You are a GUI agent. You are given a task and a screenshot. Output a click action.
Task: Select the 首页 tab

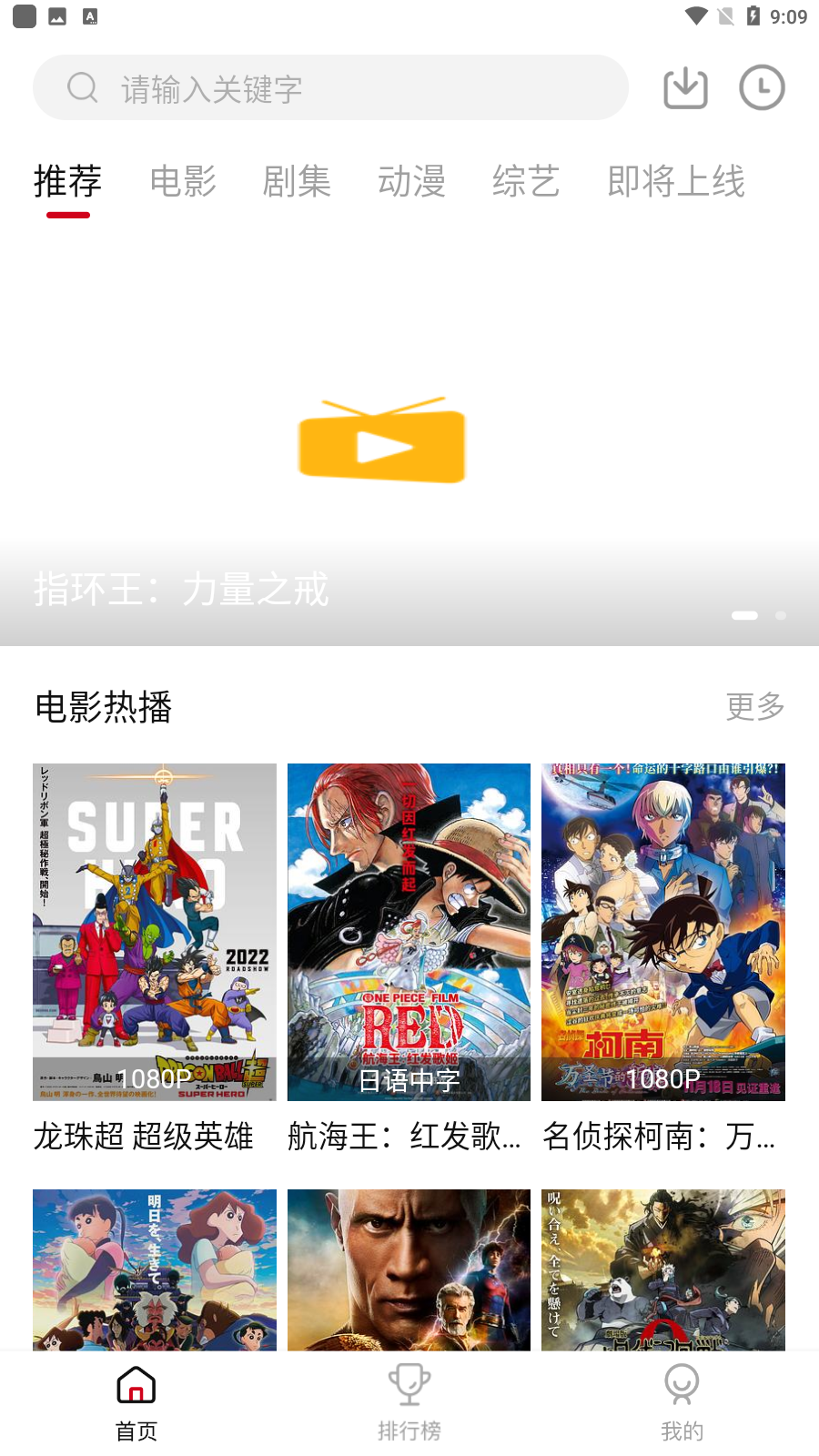pos(136,1403)
